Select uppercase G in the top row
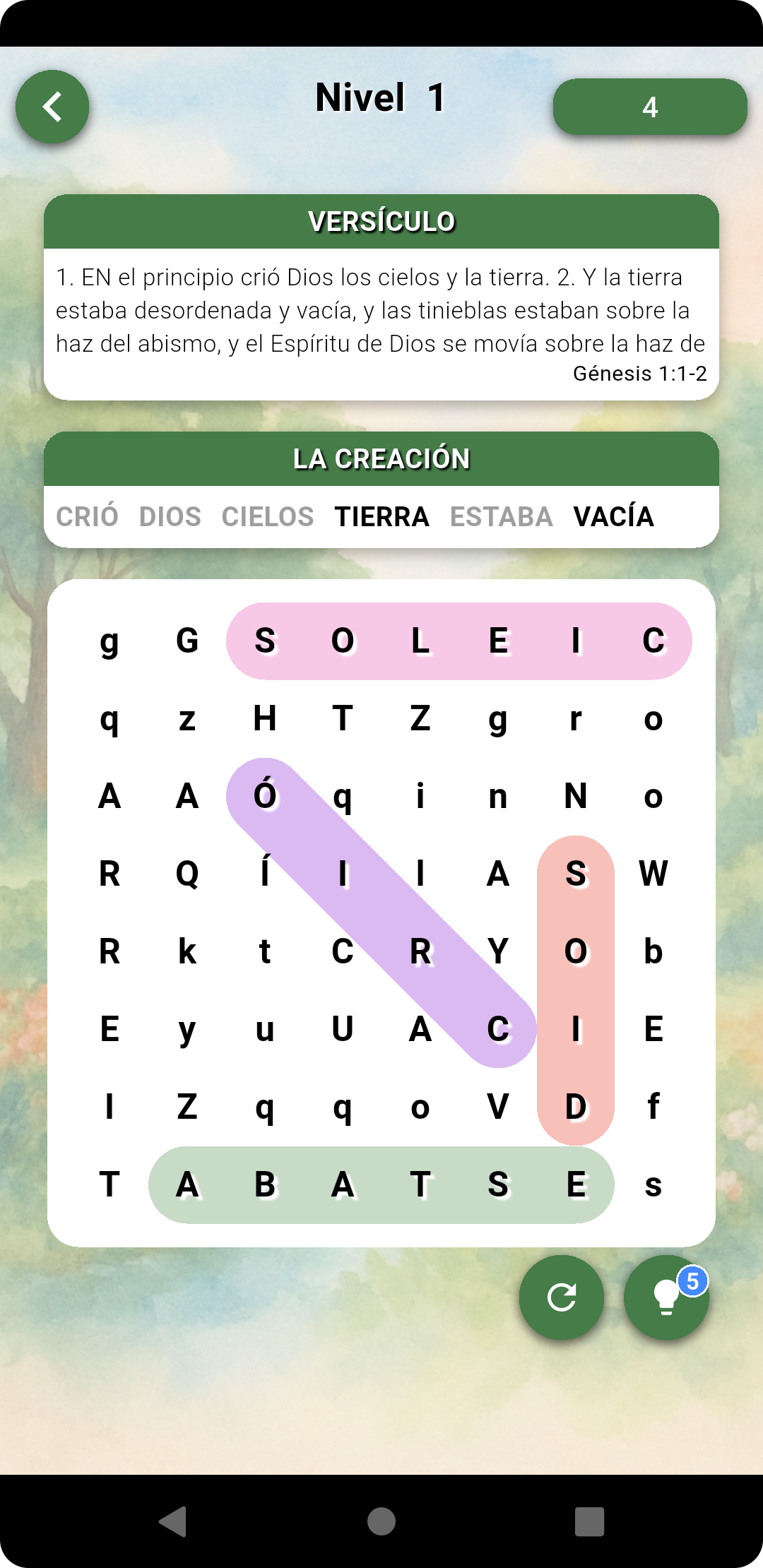The height and width of the screenshot is (1568, 763). [187, 641]
